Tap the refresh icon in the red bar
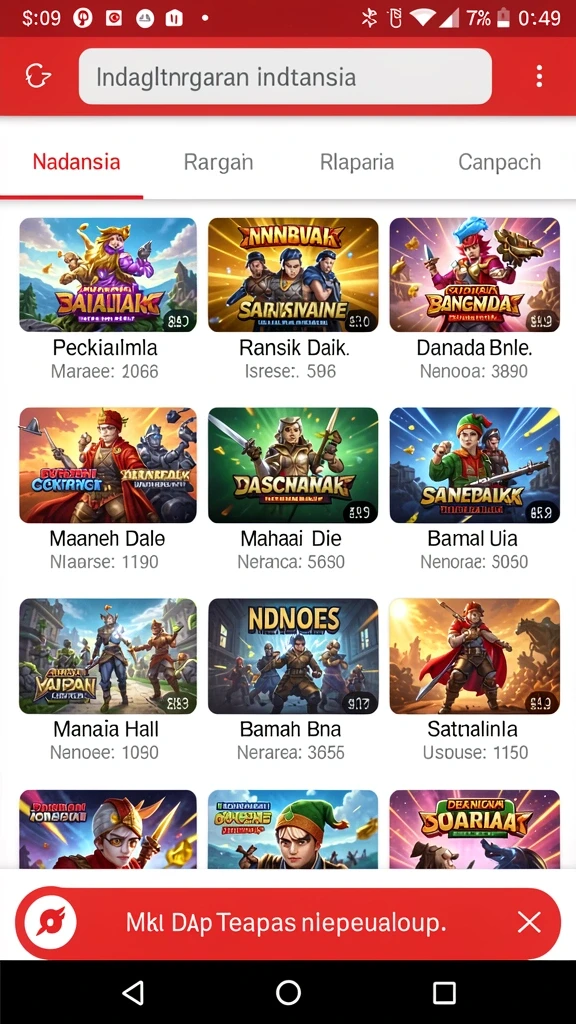Image resolution: width=576 pixels, height=1024 pixels. [38, 76]
